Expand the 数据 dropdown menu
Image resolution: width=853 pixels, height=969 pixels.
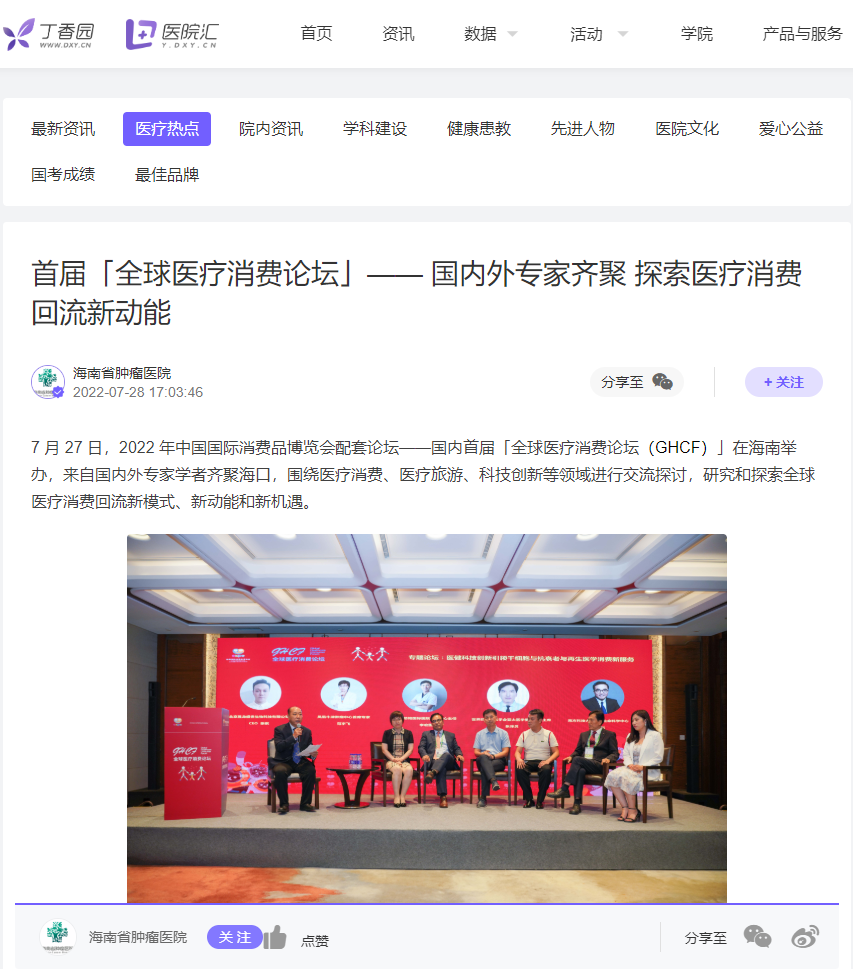click(491, 34)
